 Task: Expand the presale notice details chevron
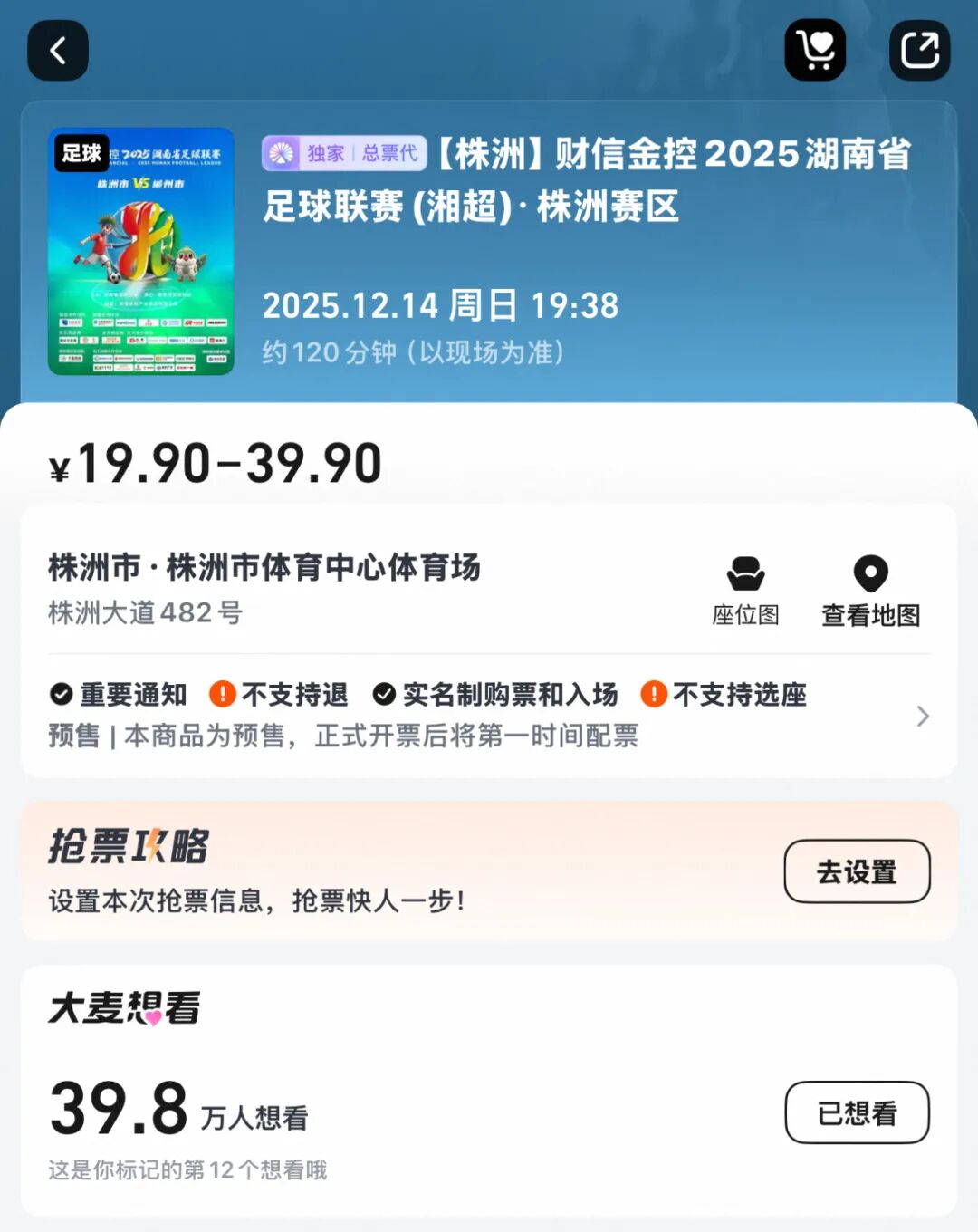point(924,717)
